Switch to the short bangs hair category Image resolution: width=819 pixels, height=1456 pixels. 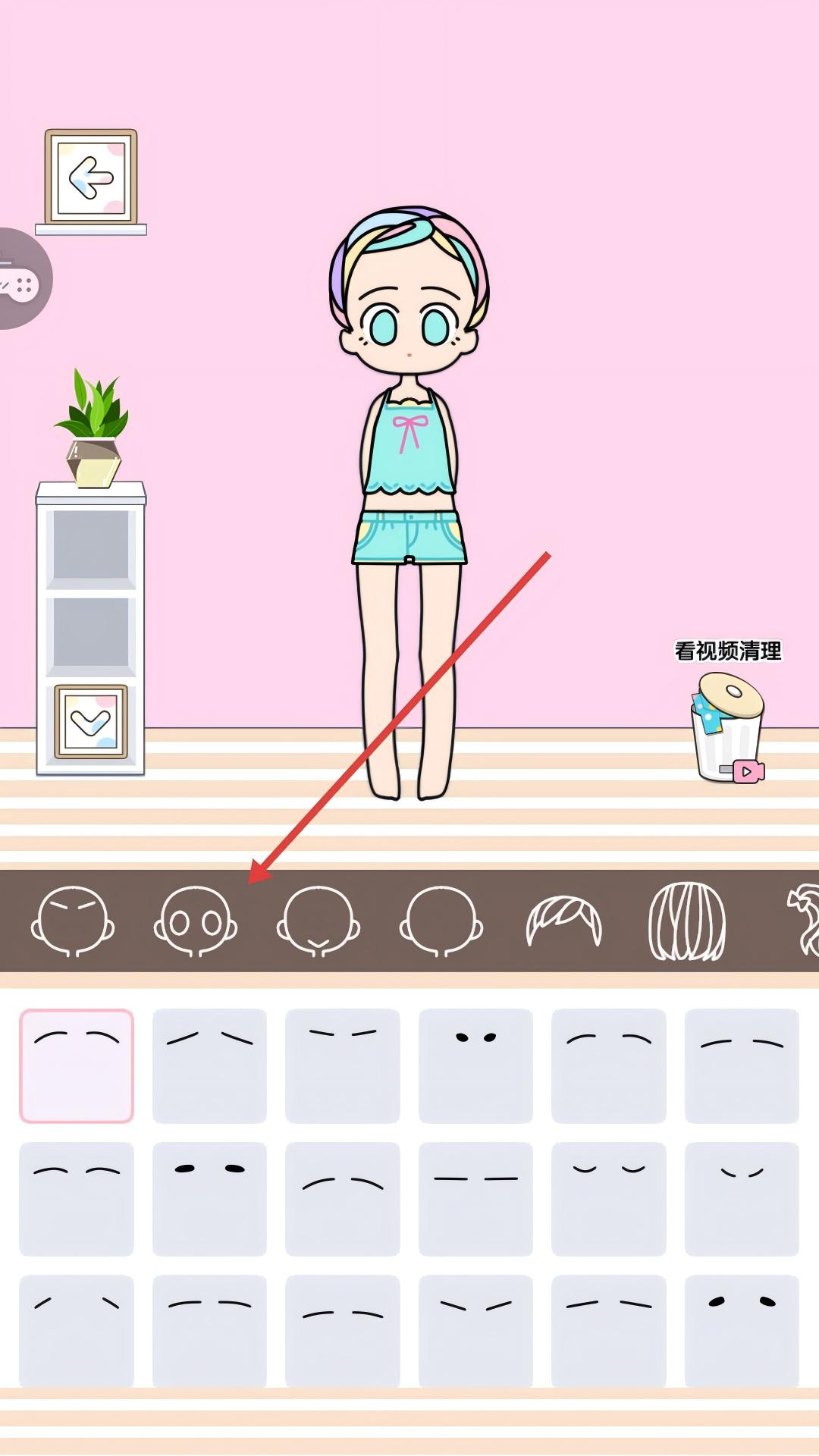[564, 921]
